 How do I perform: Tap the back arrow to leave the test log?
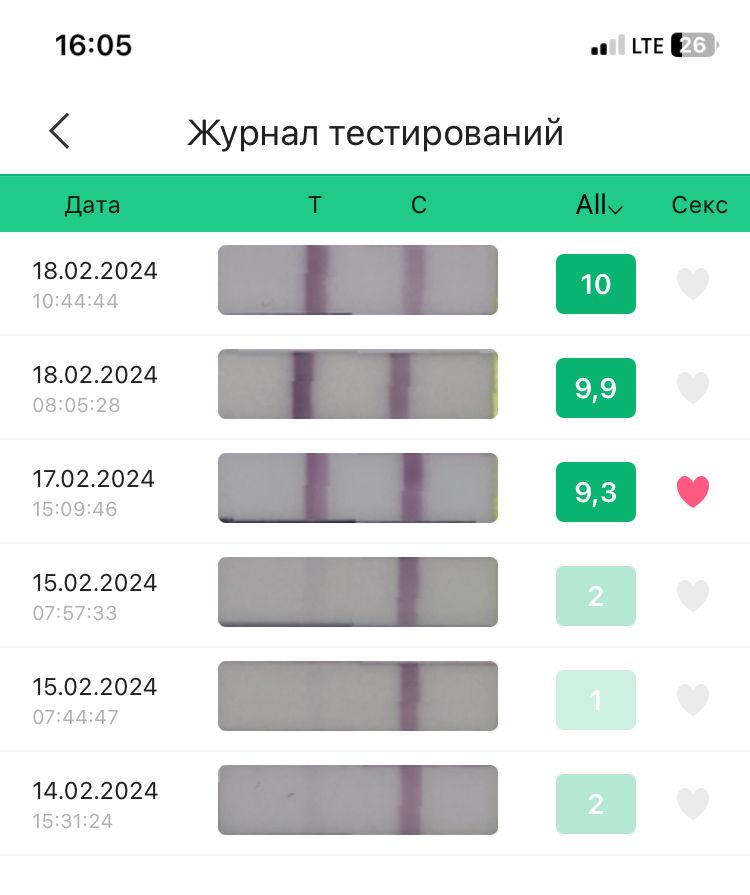click(58, 131)
